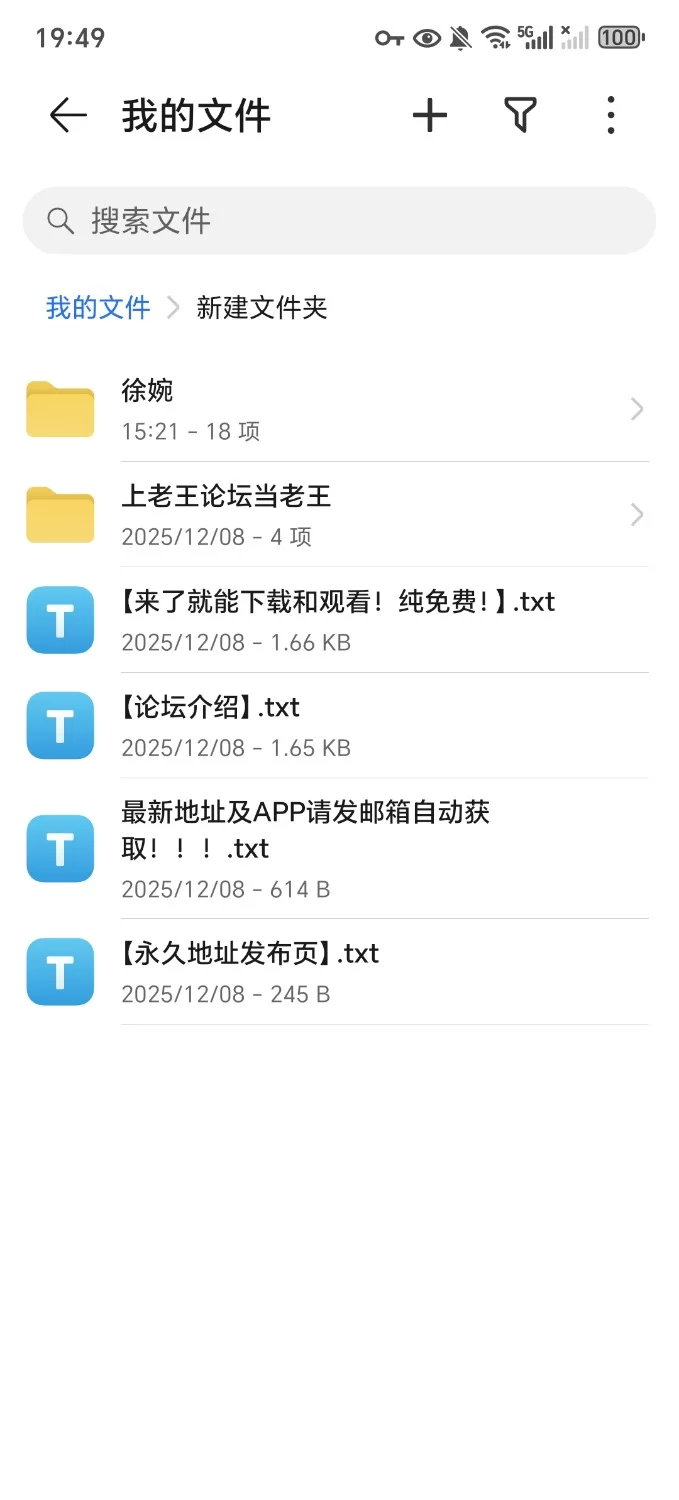Screen dimensions: 679x1500
Task: Open the filter funnel icon
Action: click(520, 116)
